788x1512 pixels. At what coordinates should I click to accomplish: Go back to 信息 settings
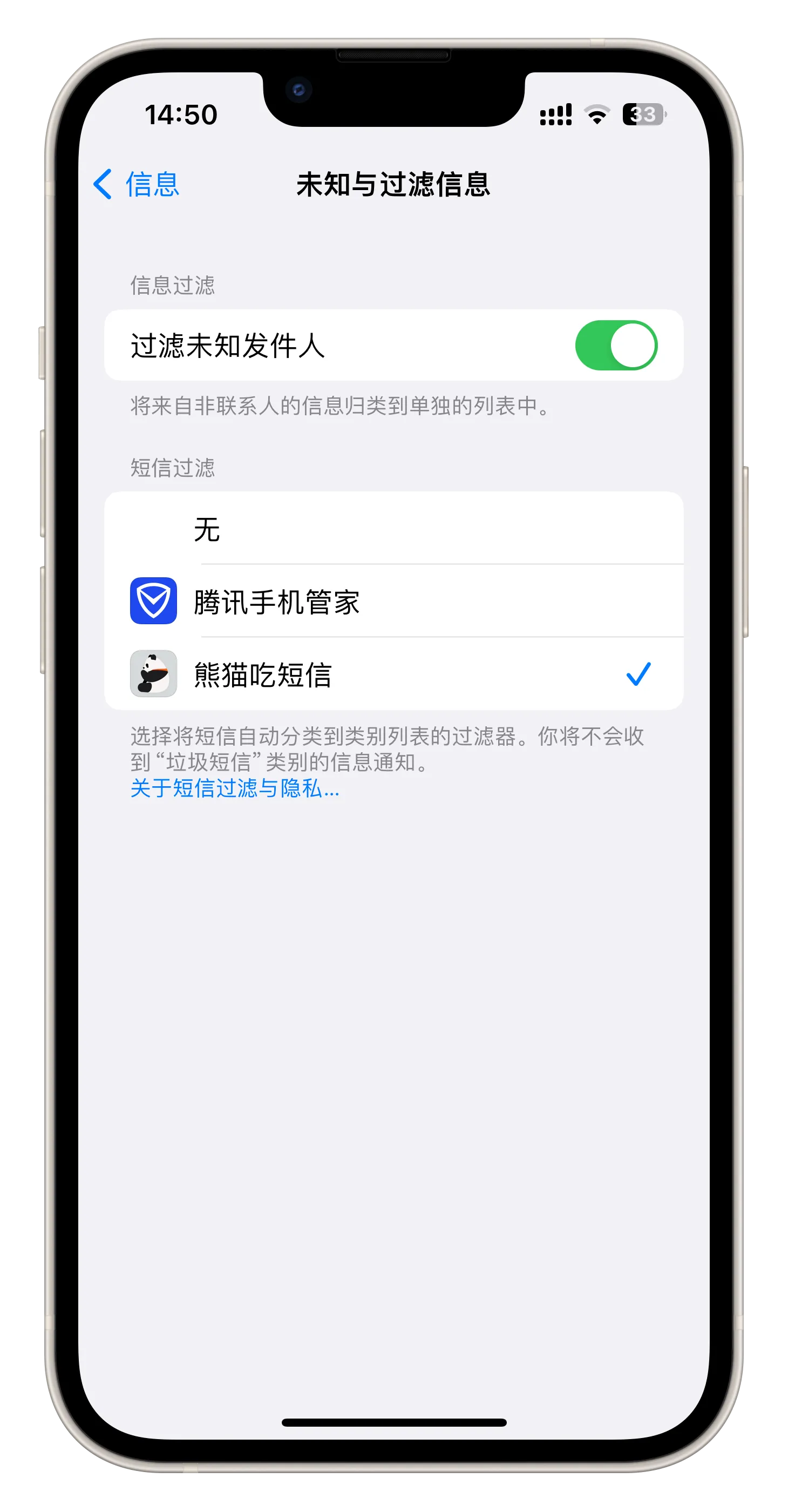tap(137, 184)
